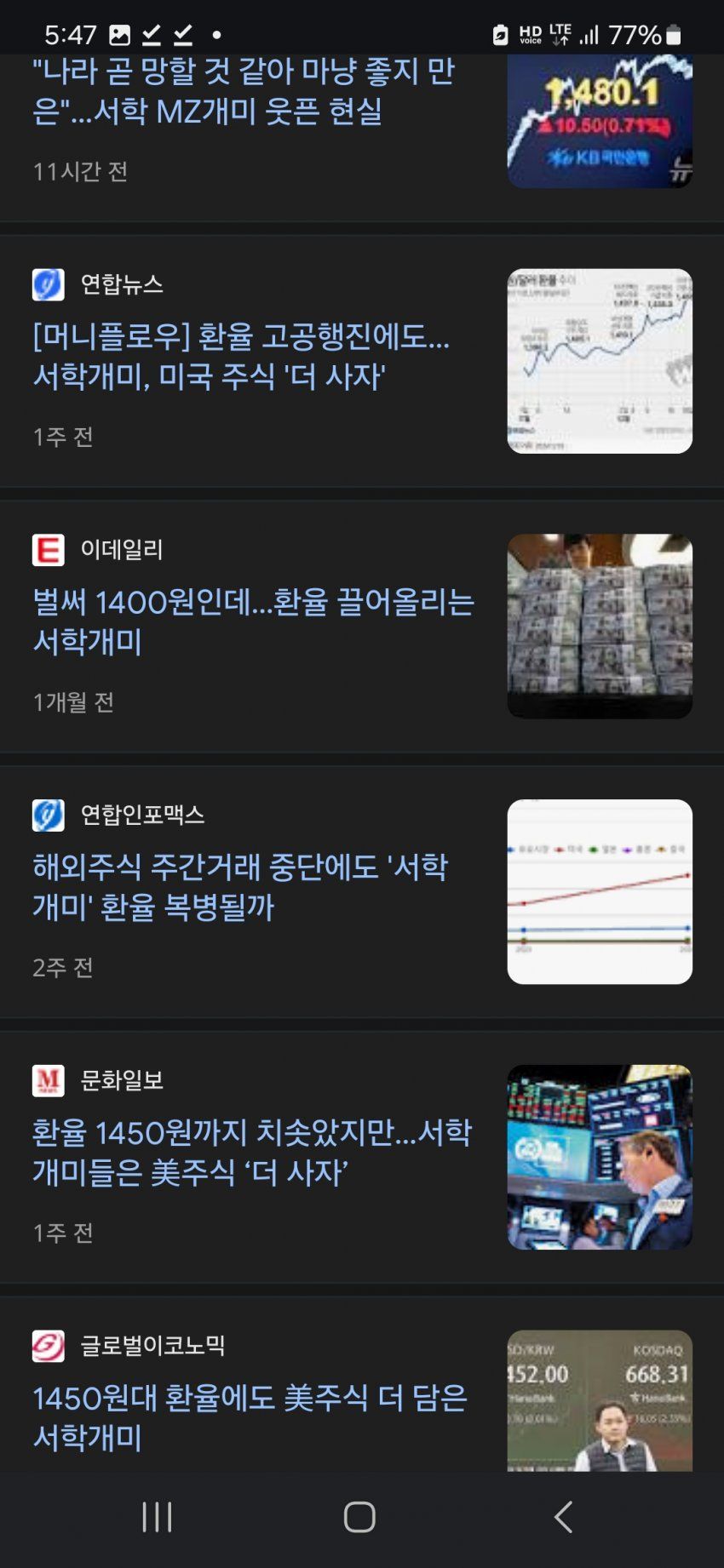Open 문화일보 article 환율 1450원까지 치솟았지만

point(252,1153)
